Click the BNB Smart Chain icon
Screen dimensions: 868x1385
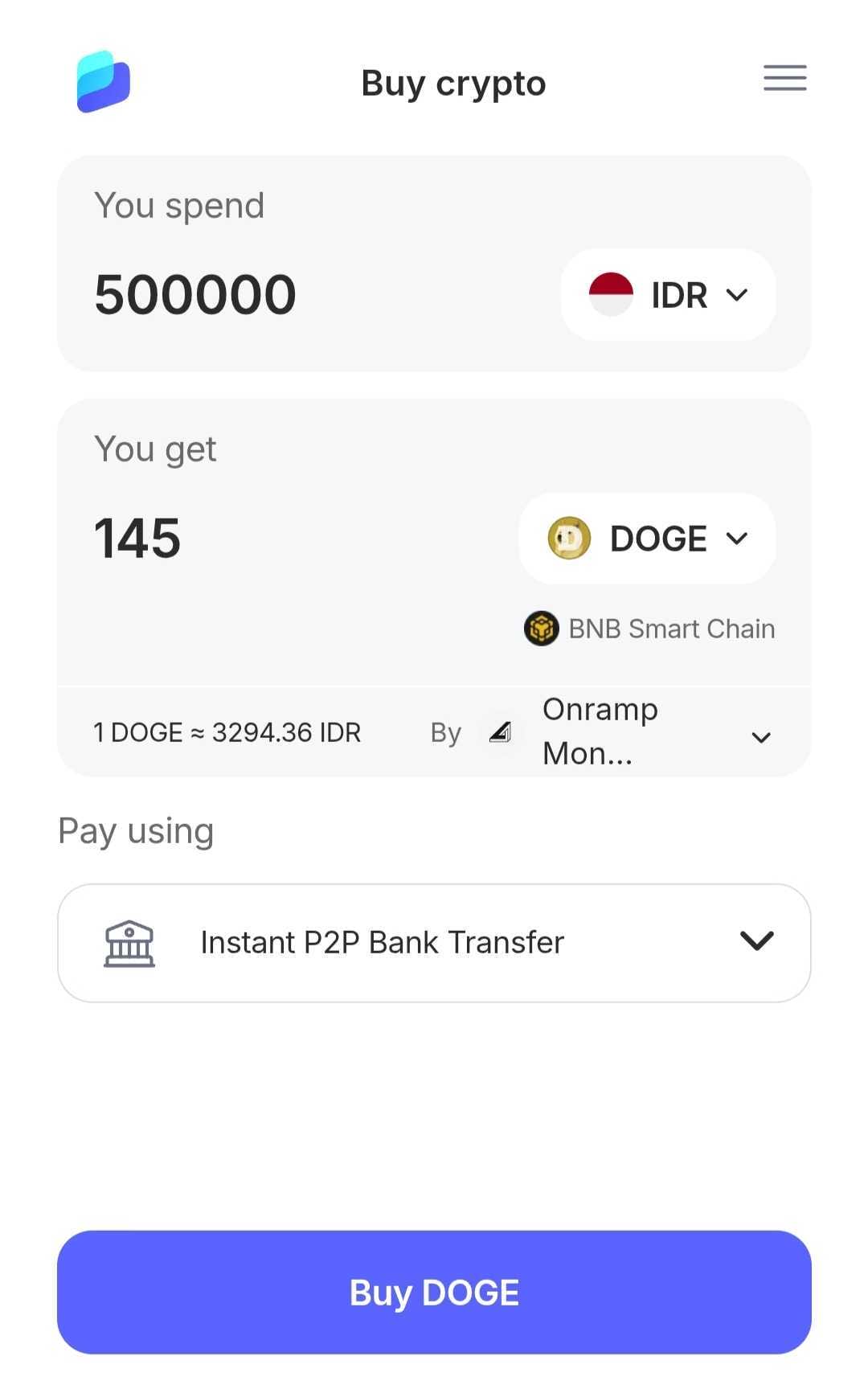(542, 629)
